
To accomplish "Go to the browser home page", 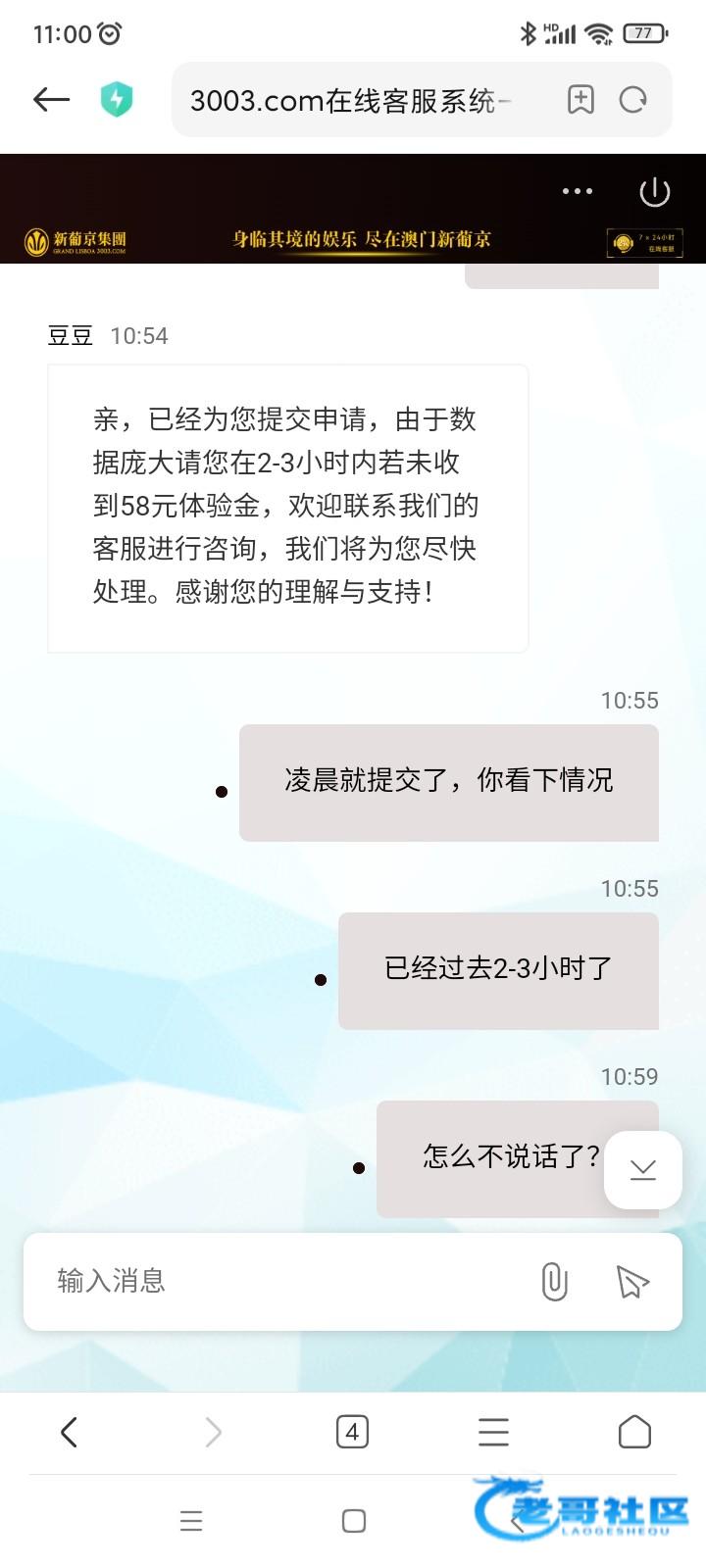I will point(634,1432).
